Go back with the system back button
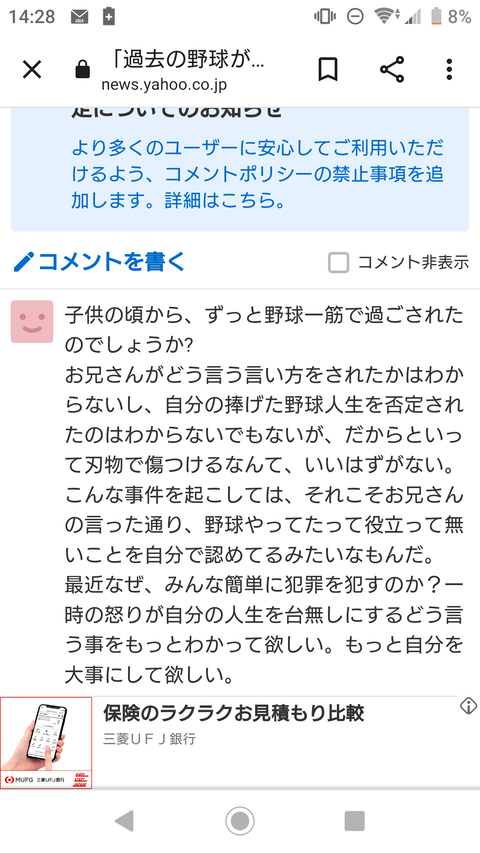Viewport: 480px width, 853px height. 125,821
